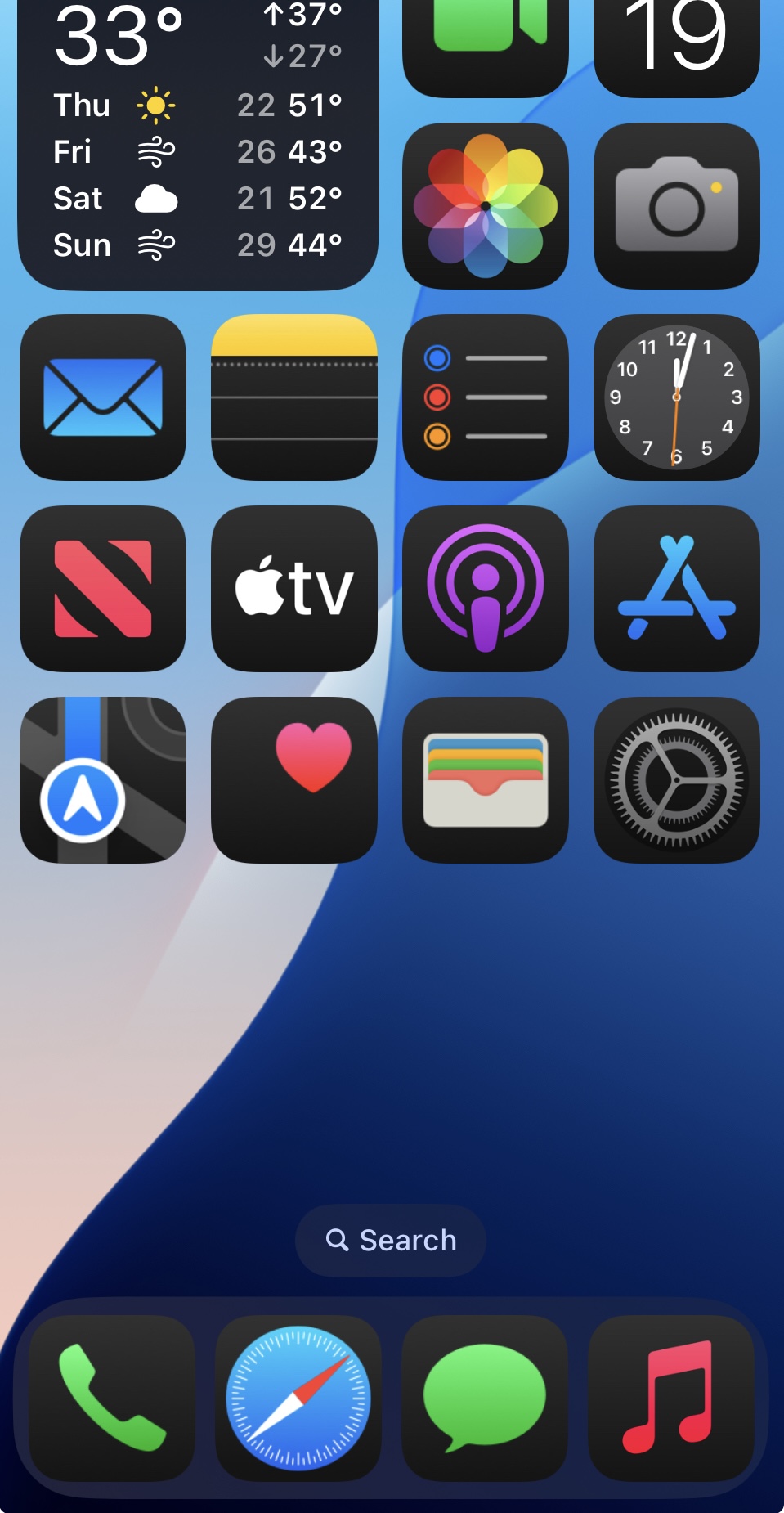Launch the Camera app
The image size is (784, 1513).
coord(677,206)
